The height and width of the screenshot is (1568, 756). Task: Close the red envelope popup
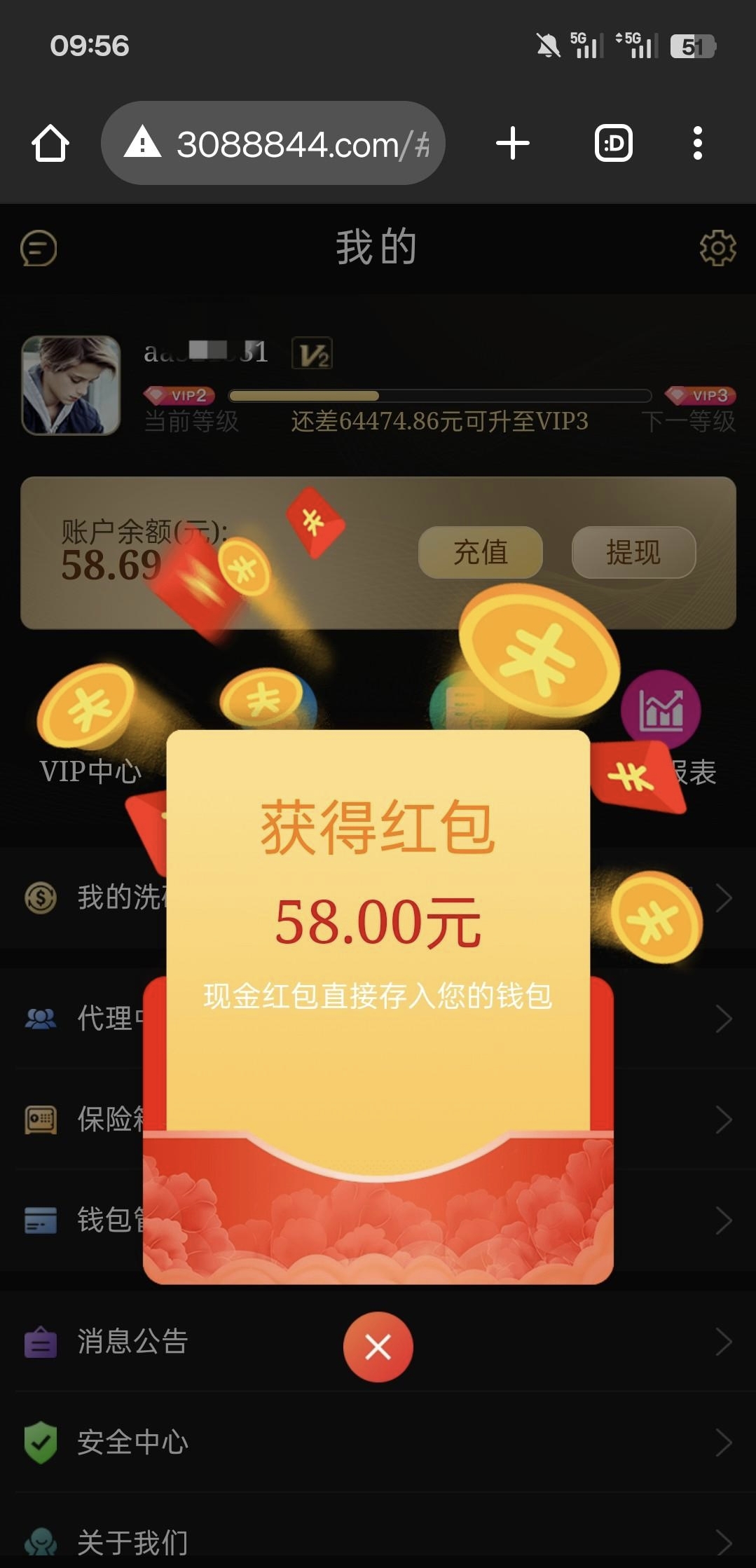click(378, 1347)
